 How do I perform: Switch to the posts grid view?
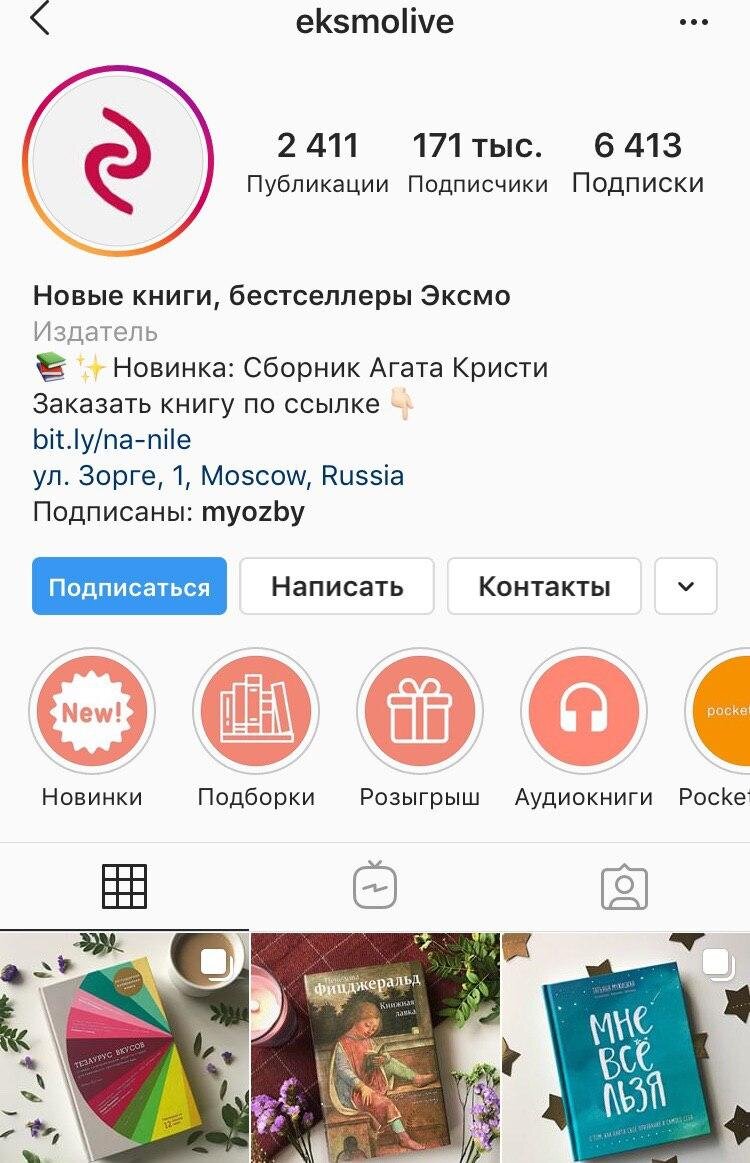tap(124, 886)
